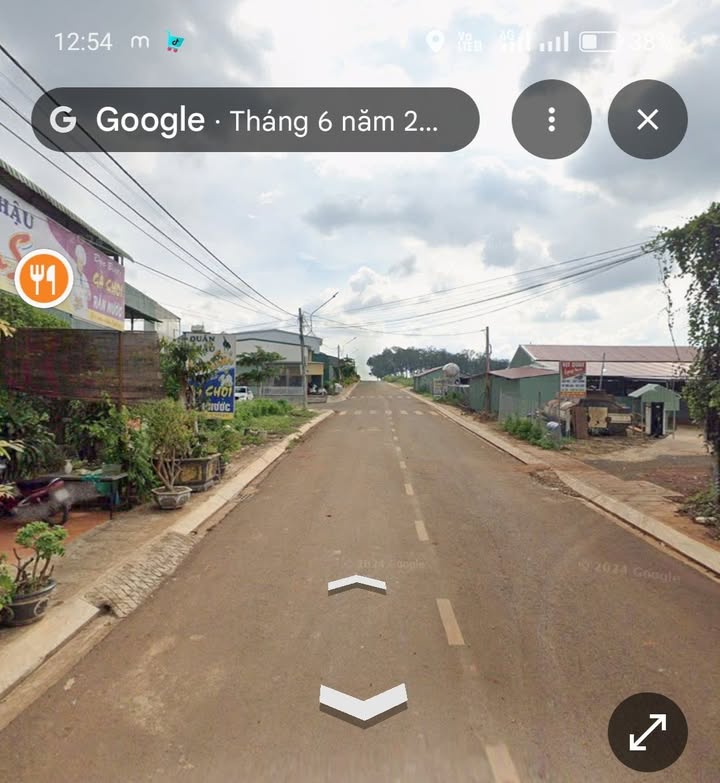Open the Google imagery date label
This screenshot has width=720, height=783.
255,120
